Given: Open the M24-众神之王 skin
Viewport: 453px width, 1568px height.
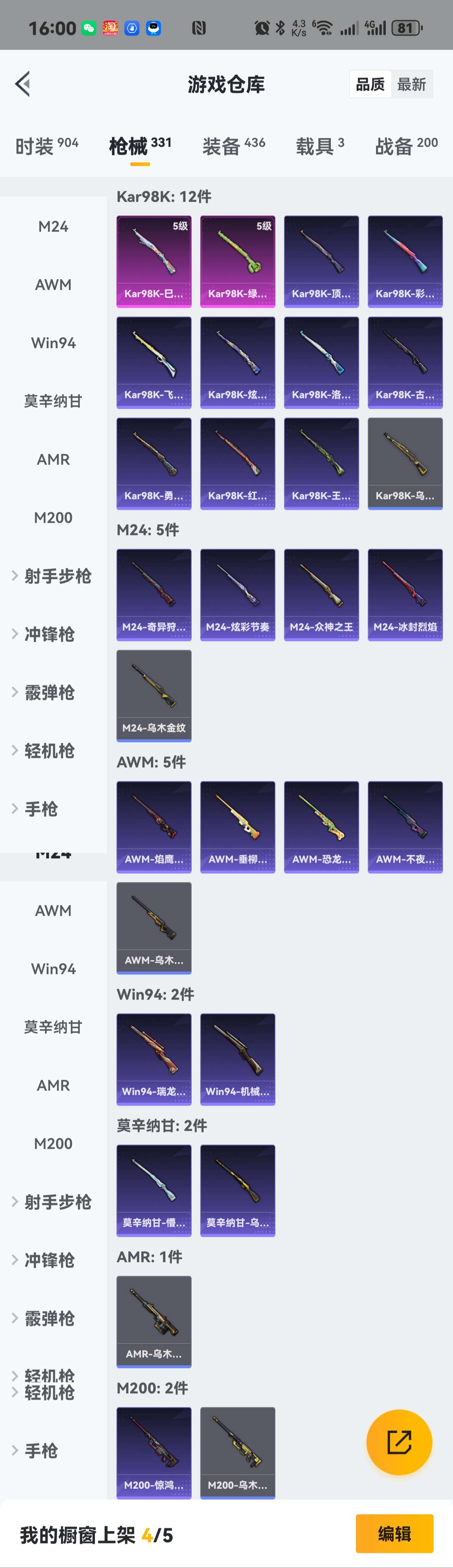Looking at the screenshot, I should (321, 595).
